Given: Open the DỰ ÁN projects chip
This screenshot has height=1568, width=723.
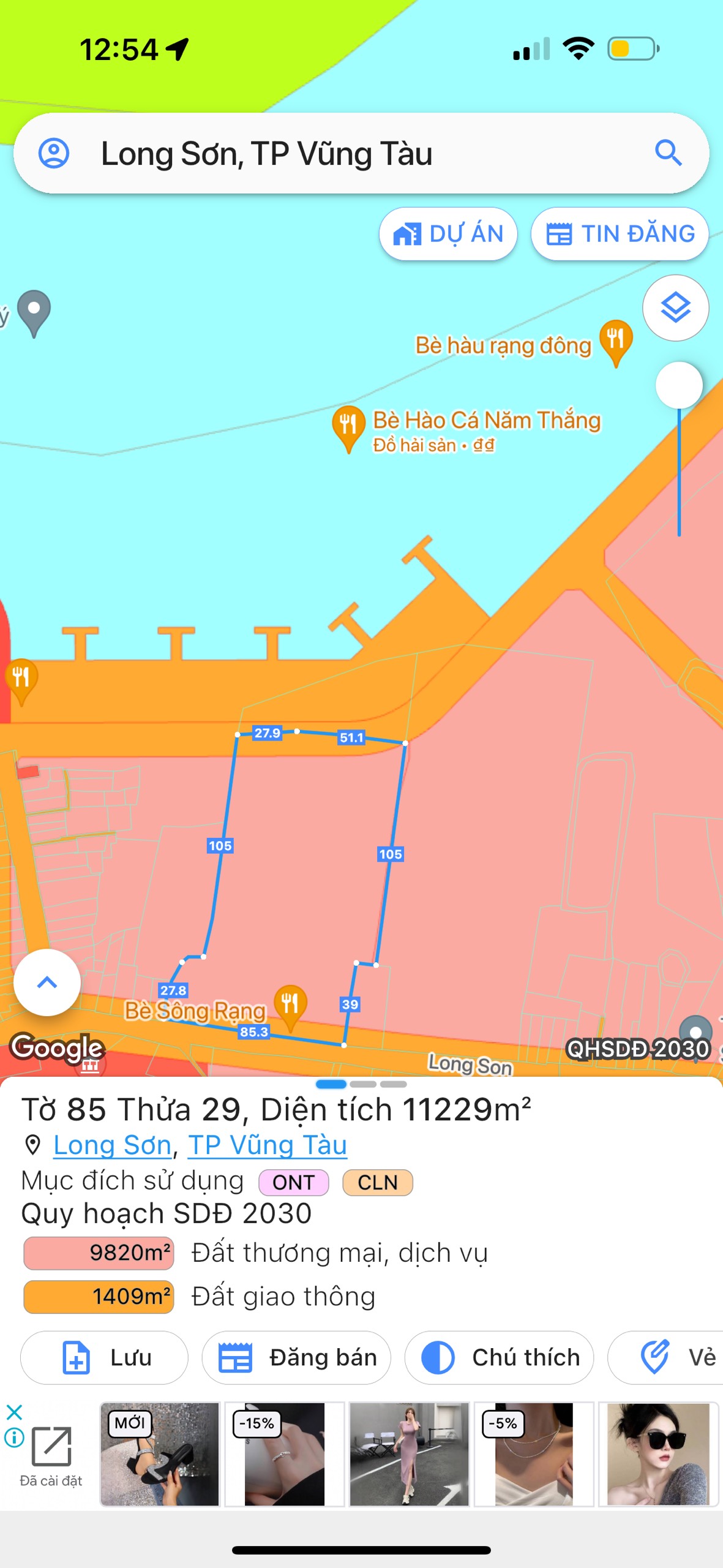Looking at the screenshot, I should click(x=448, y=234).
